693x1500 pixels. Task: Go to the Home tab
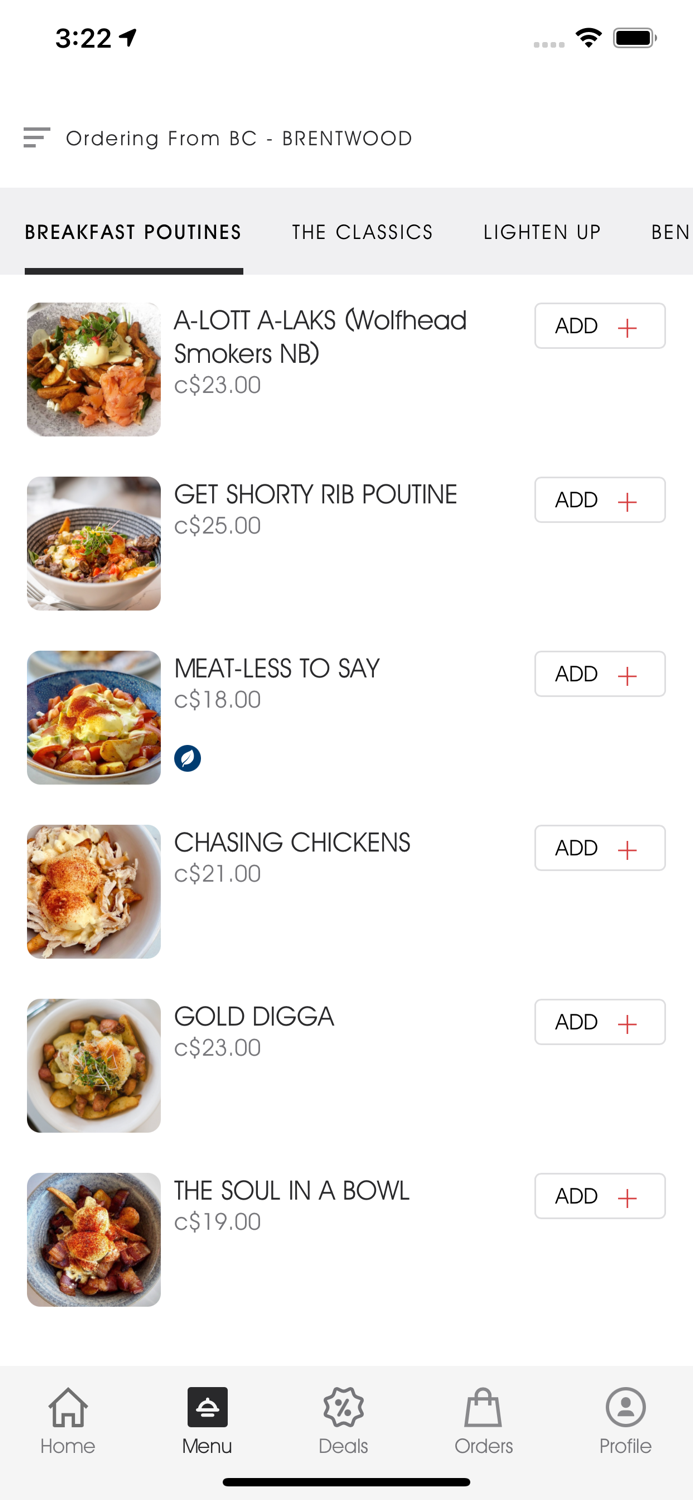(68, 1420)
